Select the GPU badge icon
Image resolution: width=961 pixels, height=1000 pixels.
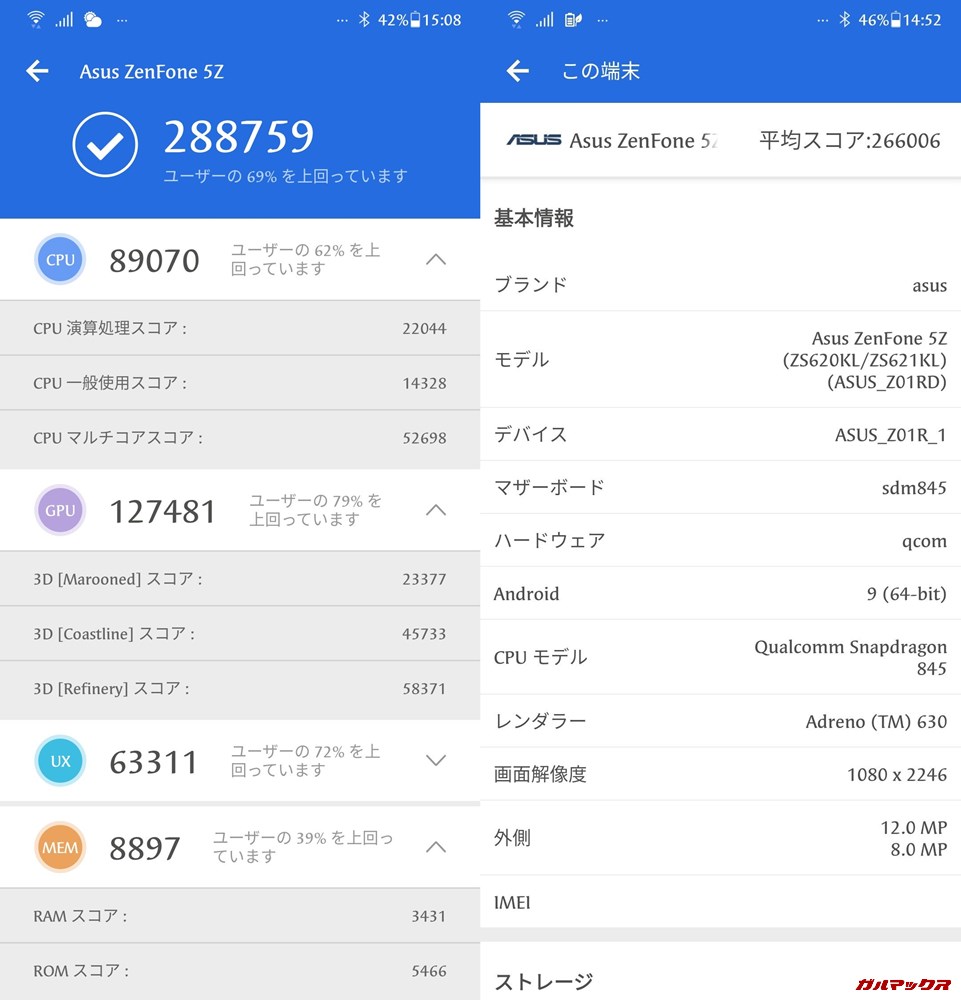pos(60,510)
